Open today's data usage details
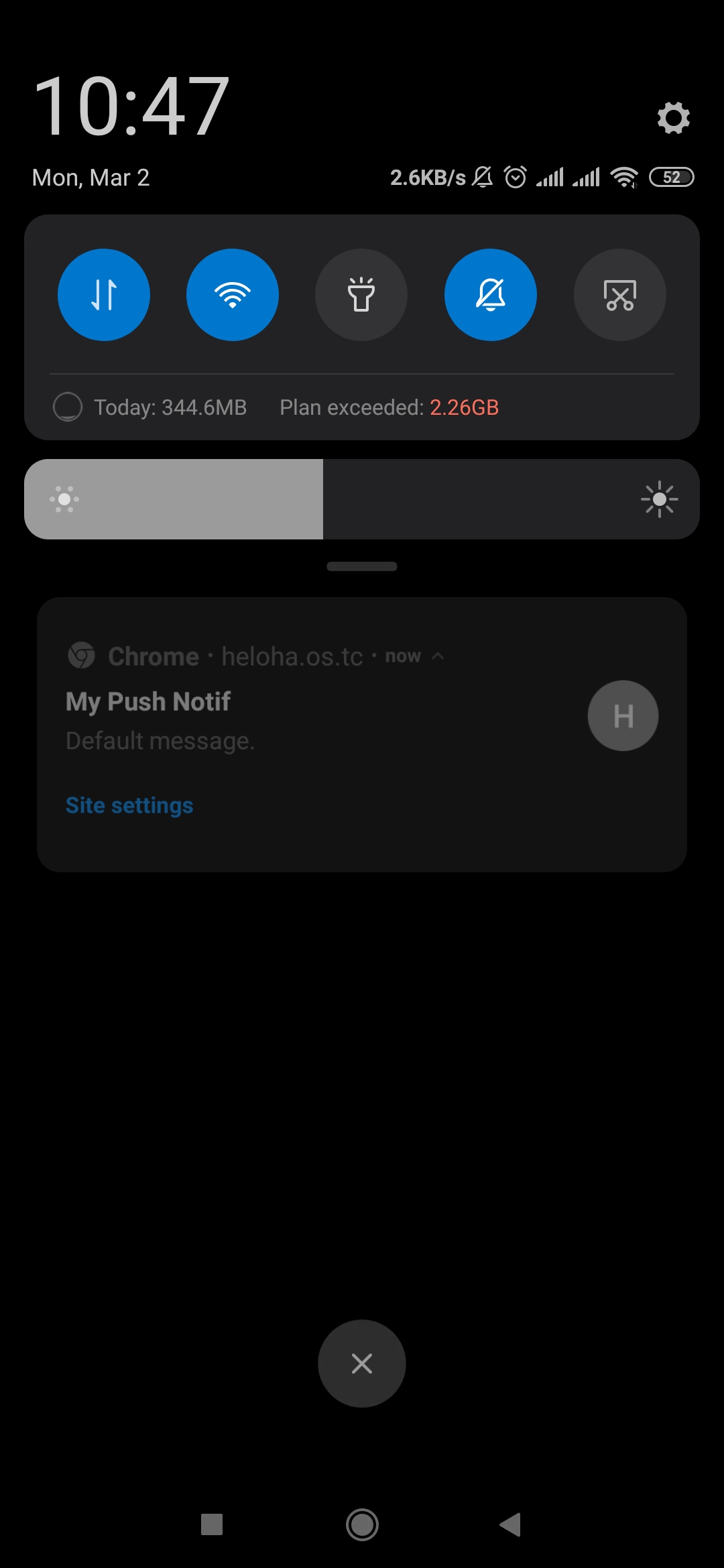Viewport: 724px width, 1568px height. (150, 407)
